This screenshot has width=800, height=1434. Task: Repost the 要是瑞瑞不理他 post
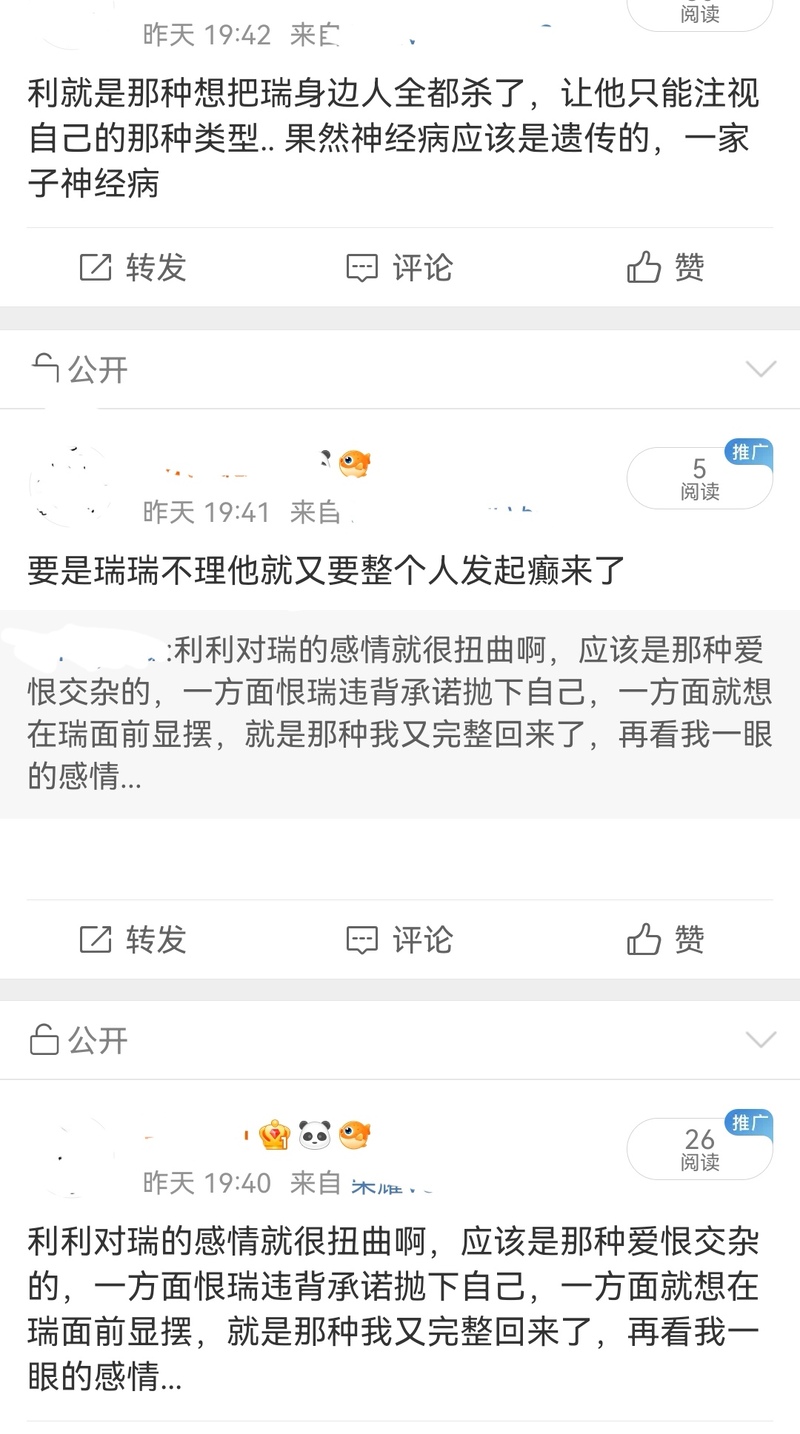pos(133,939)
